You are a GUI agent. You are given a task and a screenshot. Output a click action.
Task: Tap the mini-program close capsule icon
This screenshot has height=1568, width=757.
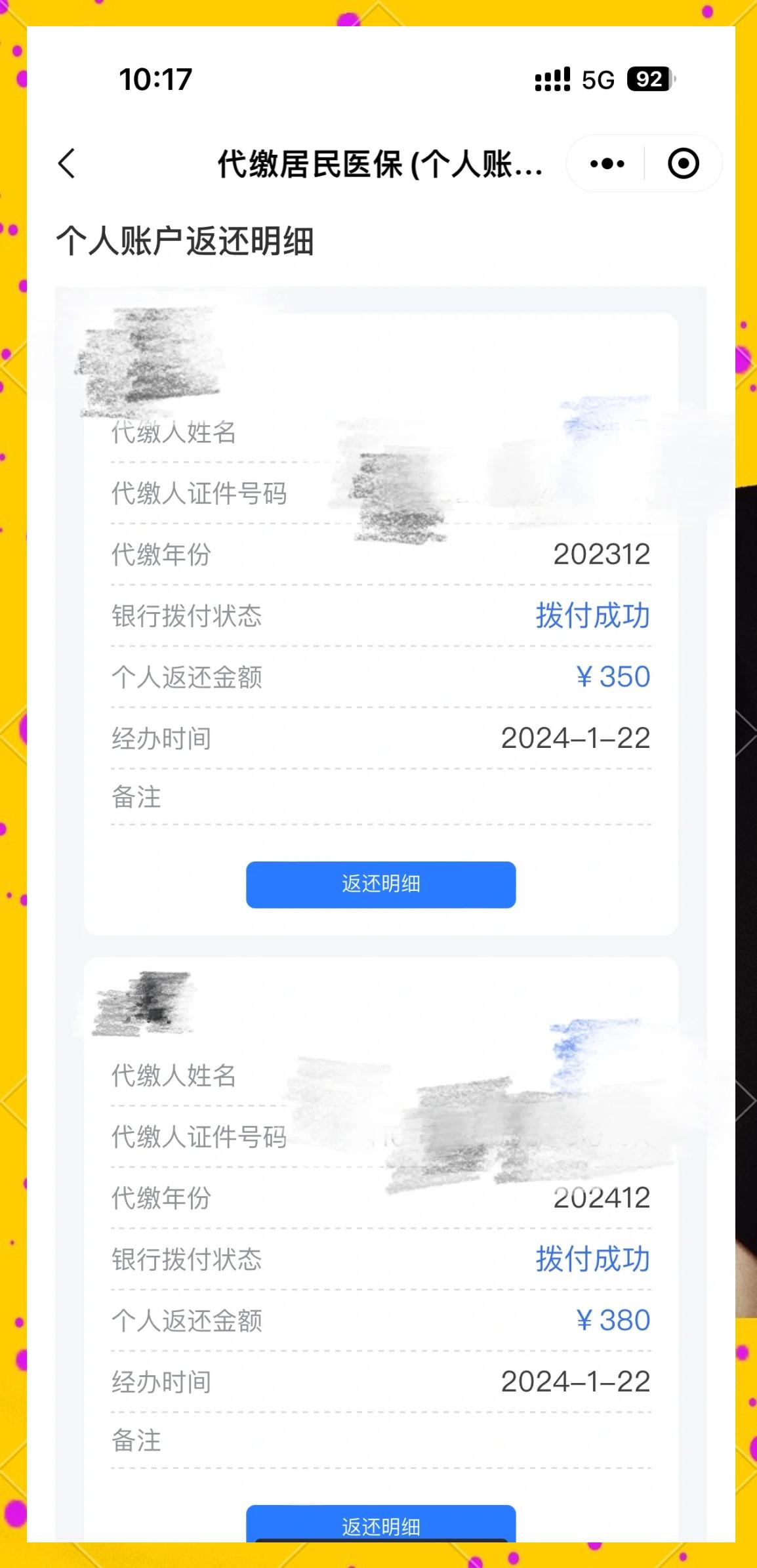pos(682,163)
